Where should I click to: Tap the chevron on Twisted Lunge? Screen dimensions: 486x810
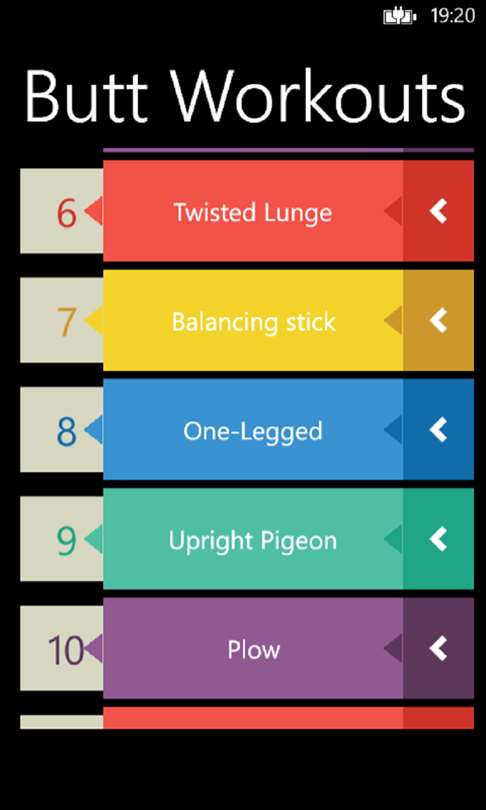point(438,211)
